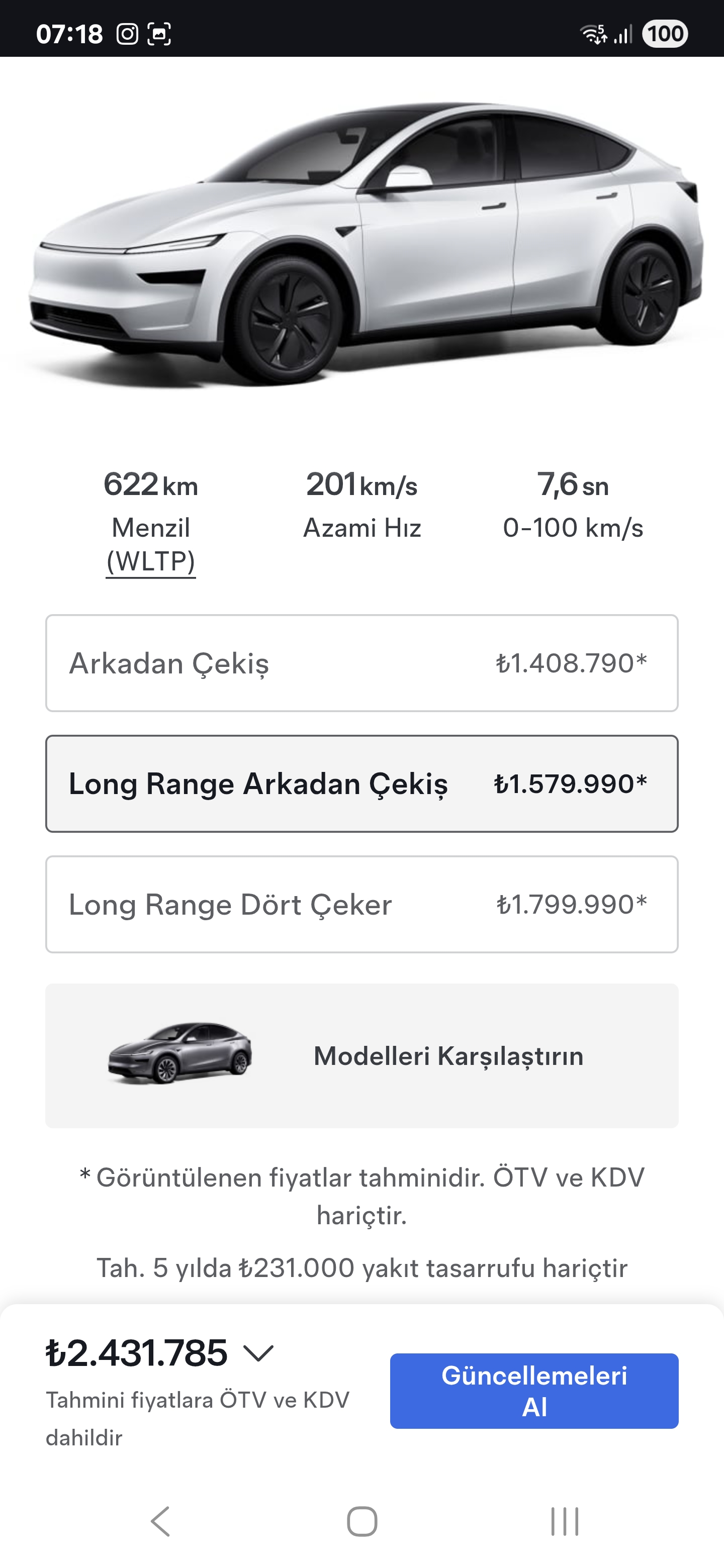Go back using system back button

click(x=160, y=1521)
